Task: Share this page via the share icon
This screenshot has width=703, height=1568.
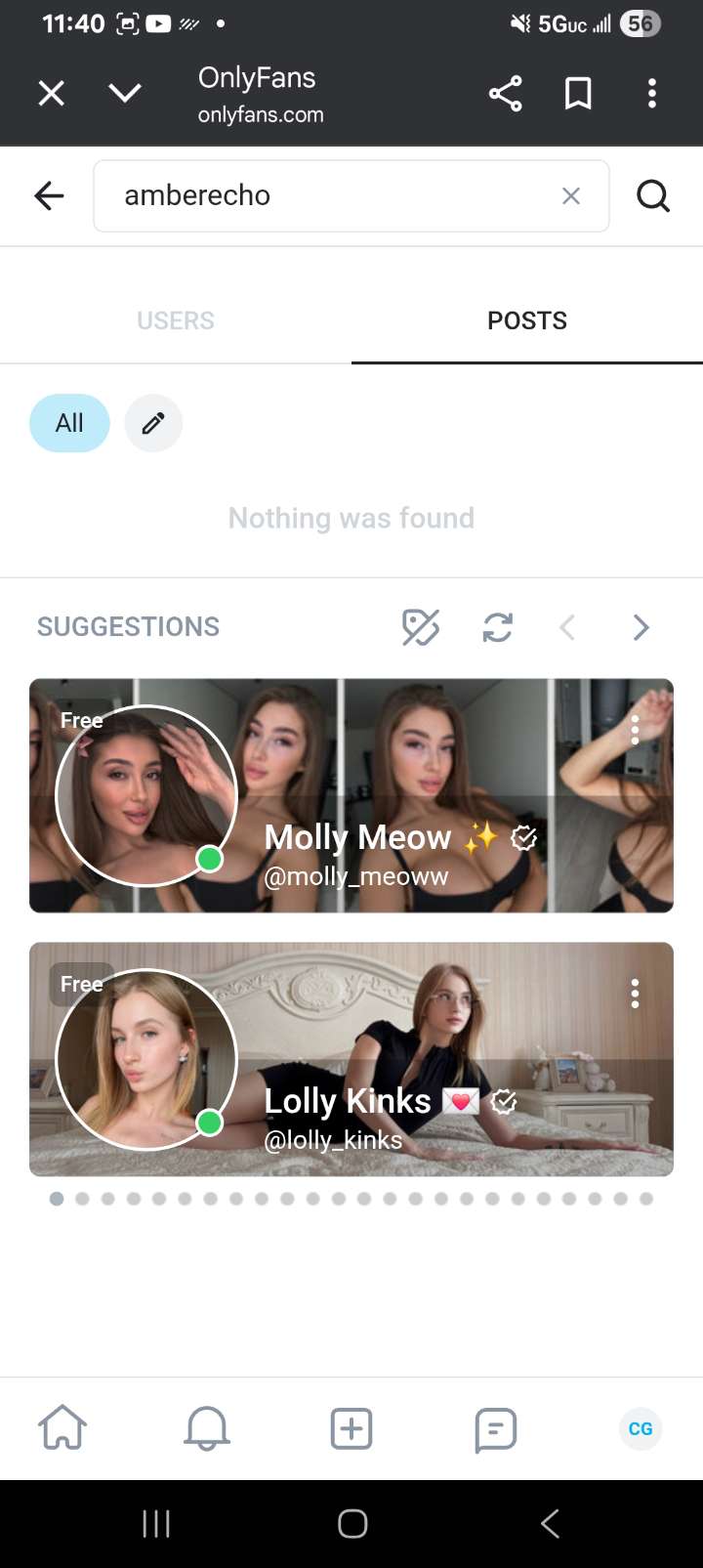Action: [505, 94]
